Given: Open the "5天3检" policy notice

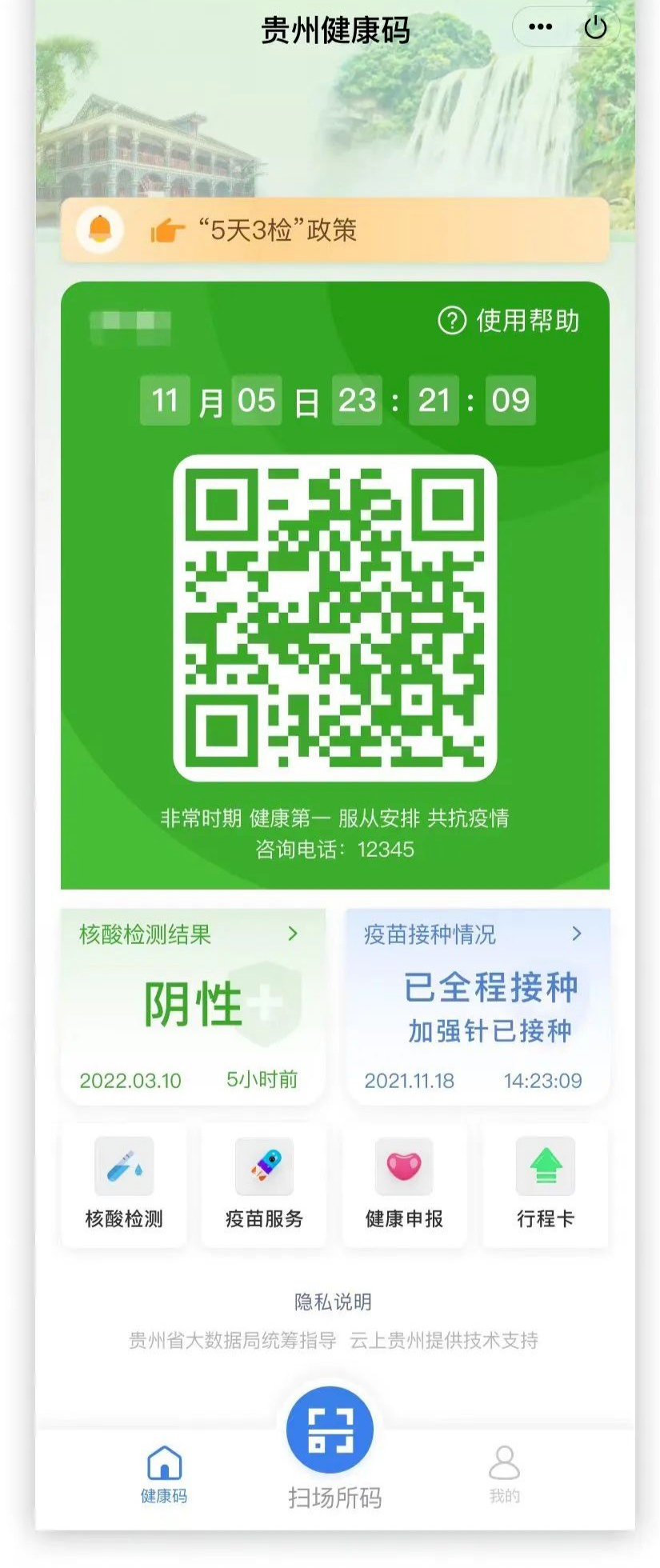Looking at the screenshot, I should [334, 230].
